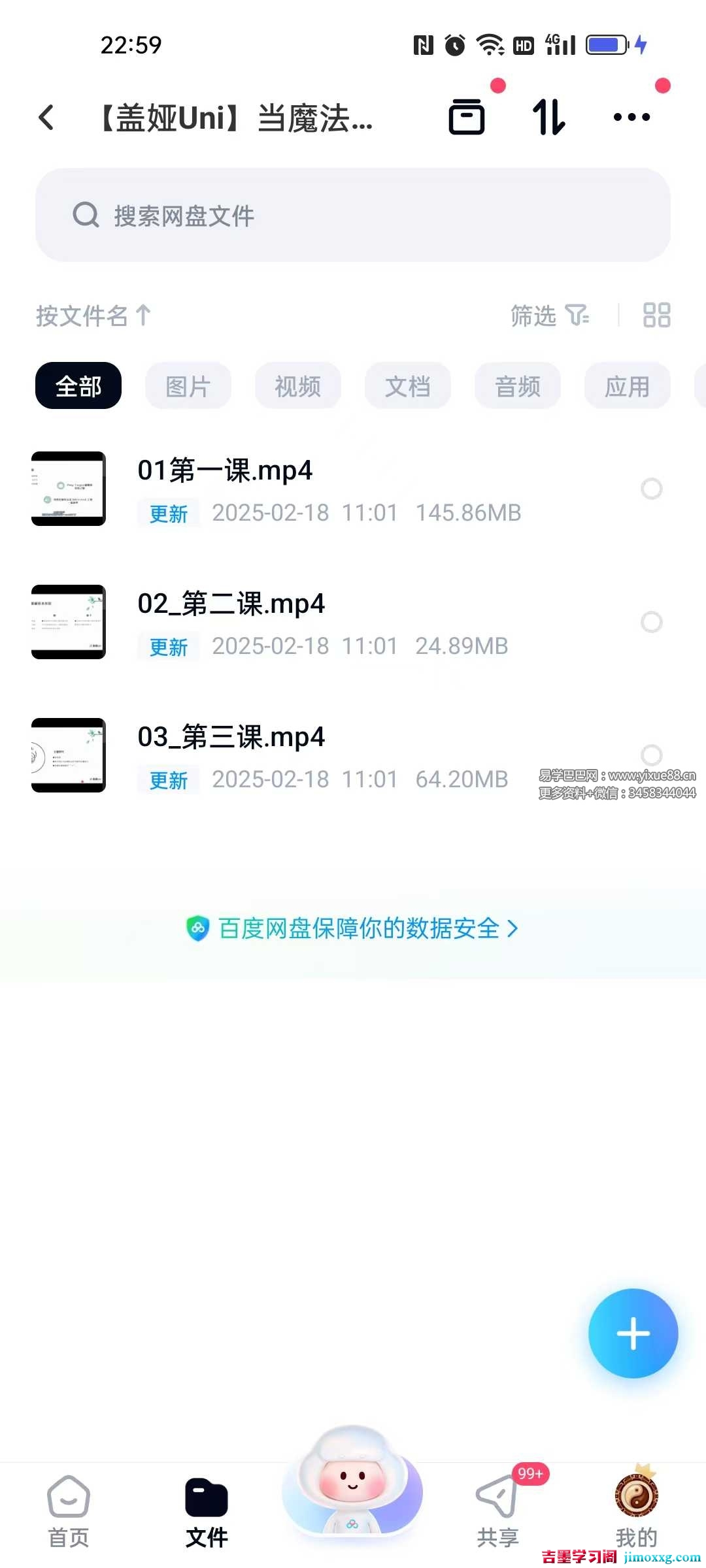Screen dimensions: 706x1568
Task: Open the archive box icon in the header
Action: 467,117
